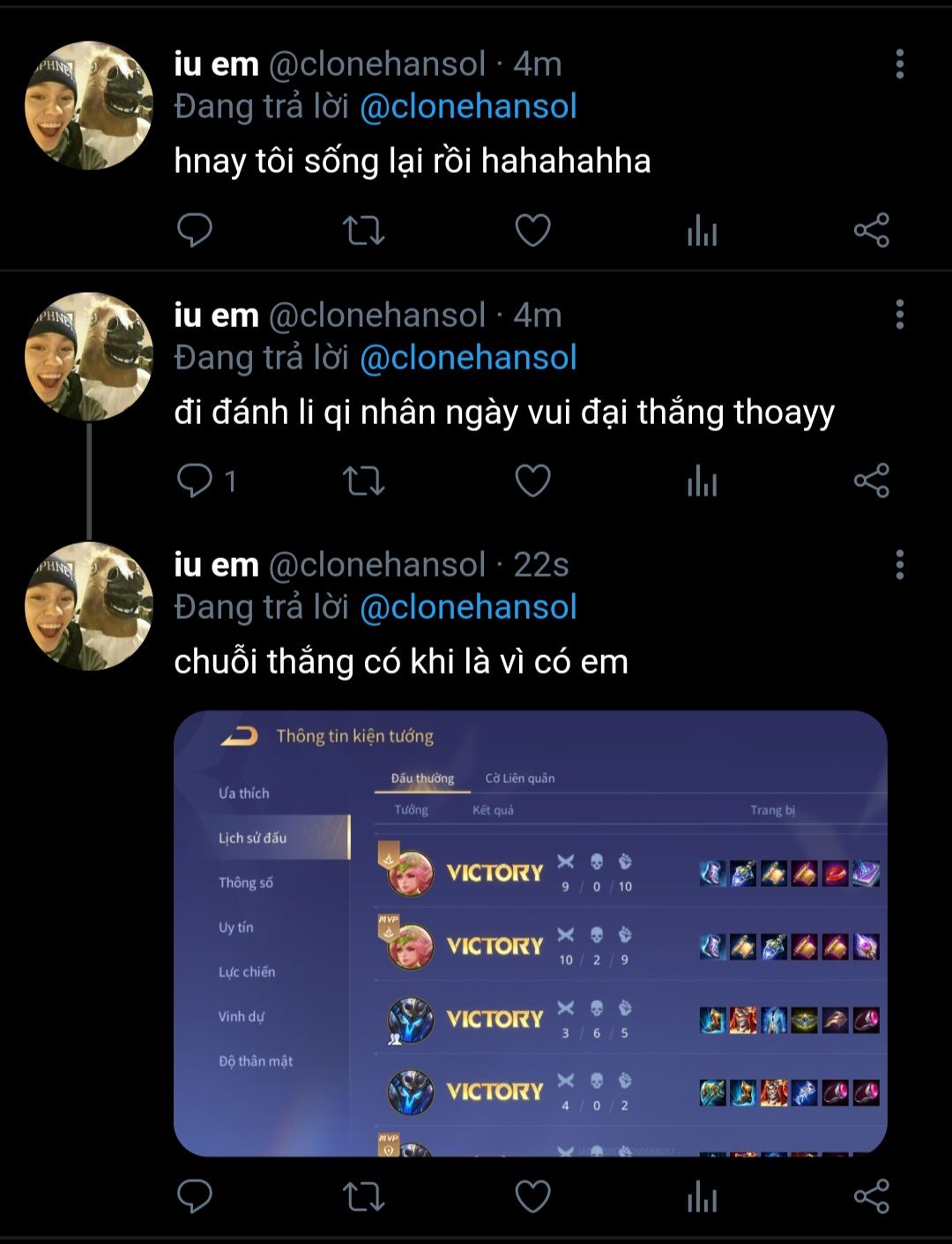This screenshot has height=1244, width=952.
Task: Open the game history image in the tweet
Action: click(530, 933)
